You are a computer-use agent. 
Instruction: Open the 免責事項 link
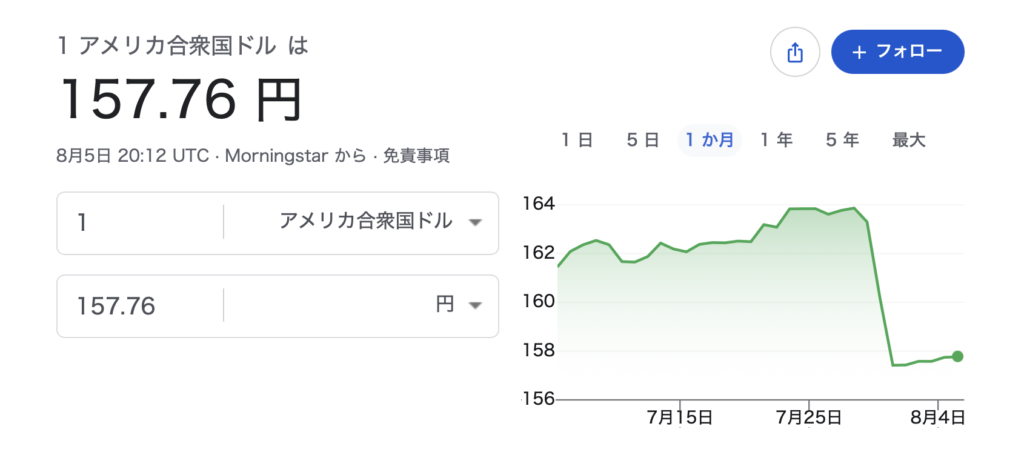point(417,157)
